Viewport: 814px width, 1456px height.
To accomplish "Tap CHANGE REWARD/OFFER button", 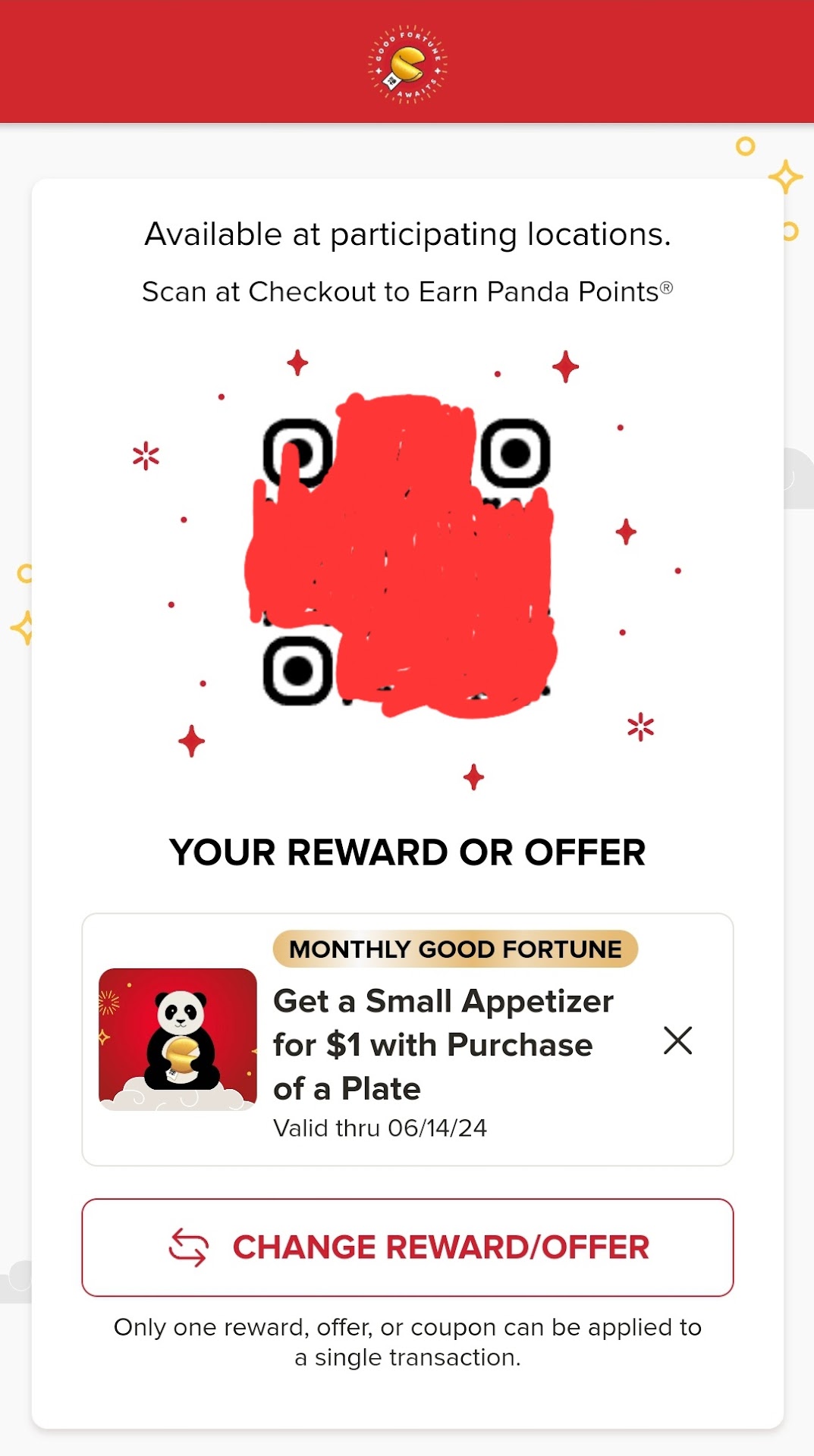I will [407, 1247].
